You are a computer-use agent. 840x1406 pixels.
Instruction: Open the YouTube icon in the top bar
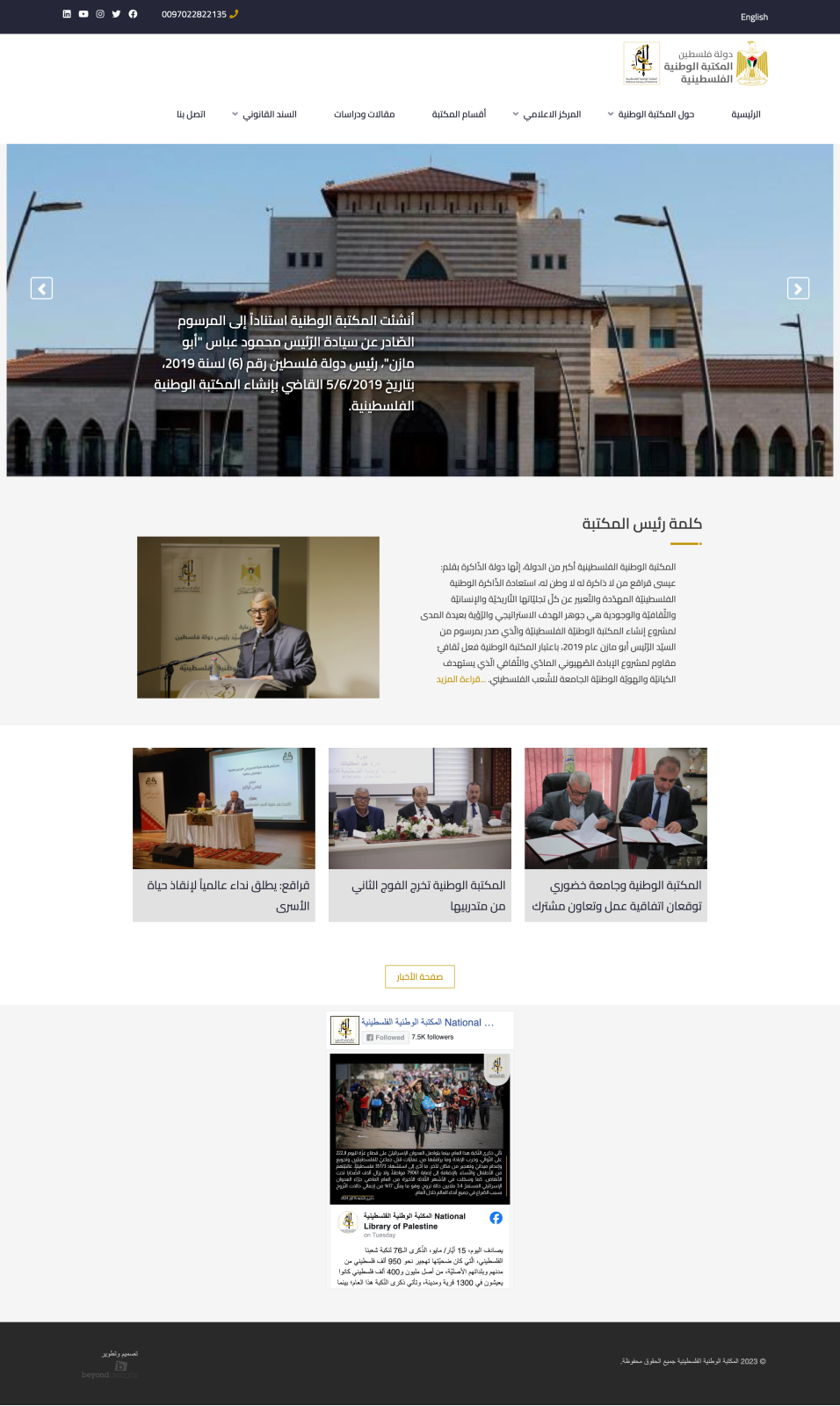click(83, 14)
